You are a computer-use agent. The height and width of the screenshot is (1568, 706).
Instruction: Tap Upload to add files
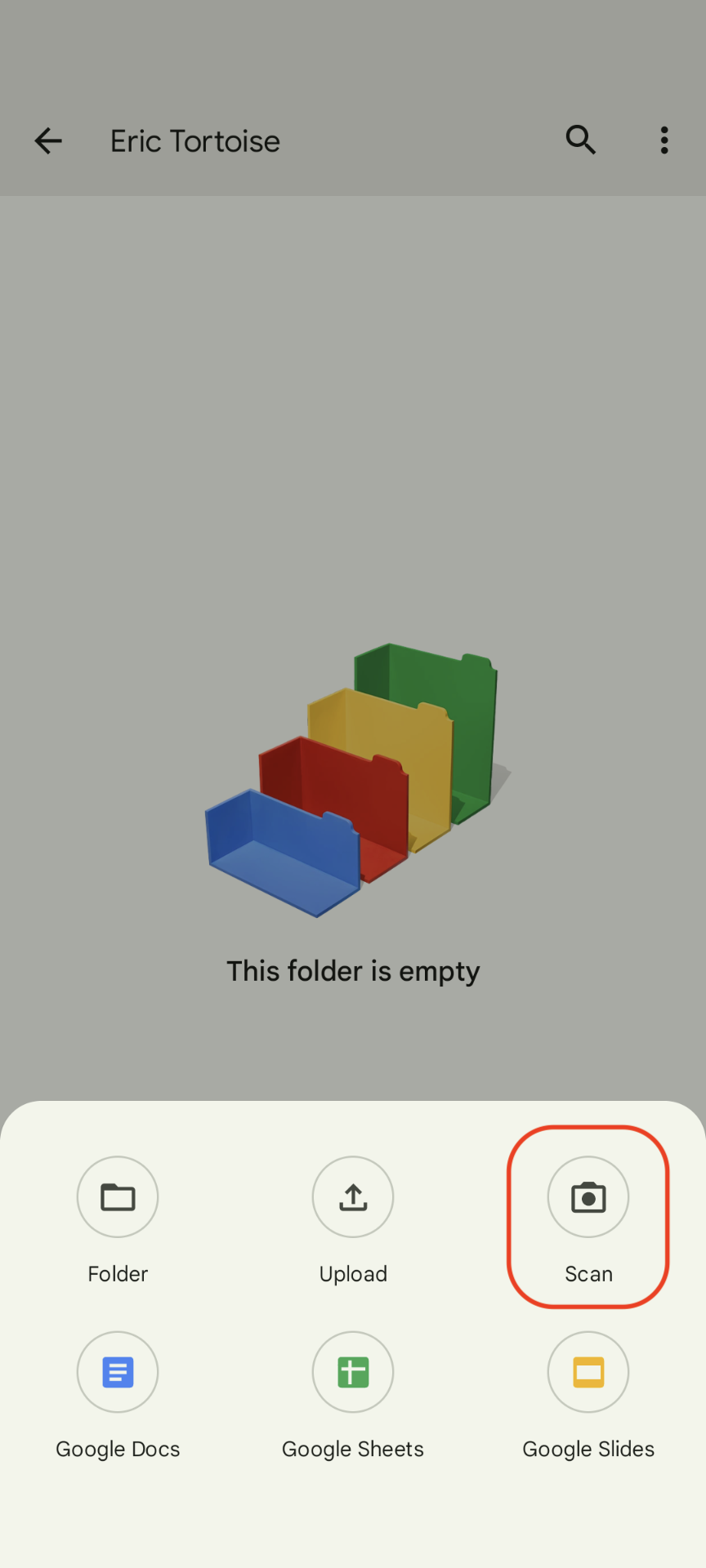[x=353, y=1197]
